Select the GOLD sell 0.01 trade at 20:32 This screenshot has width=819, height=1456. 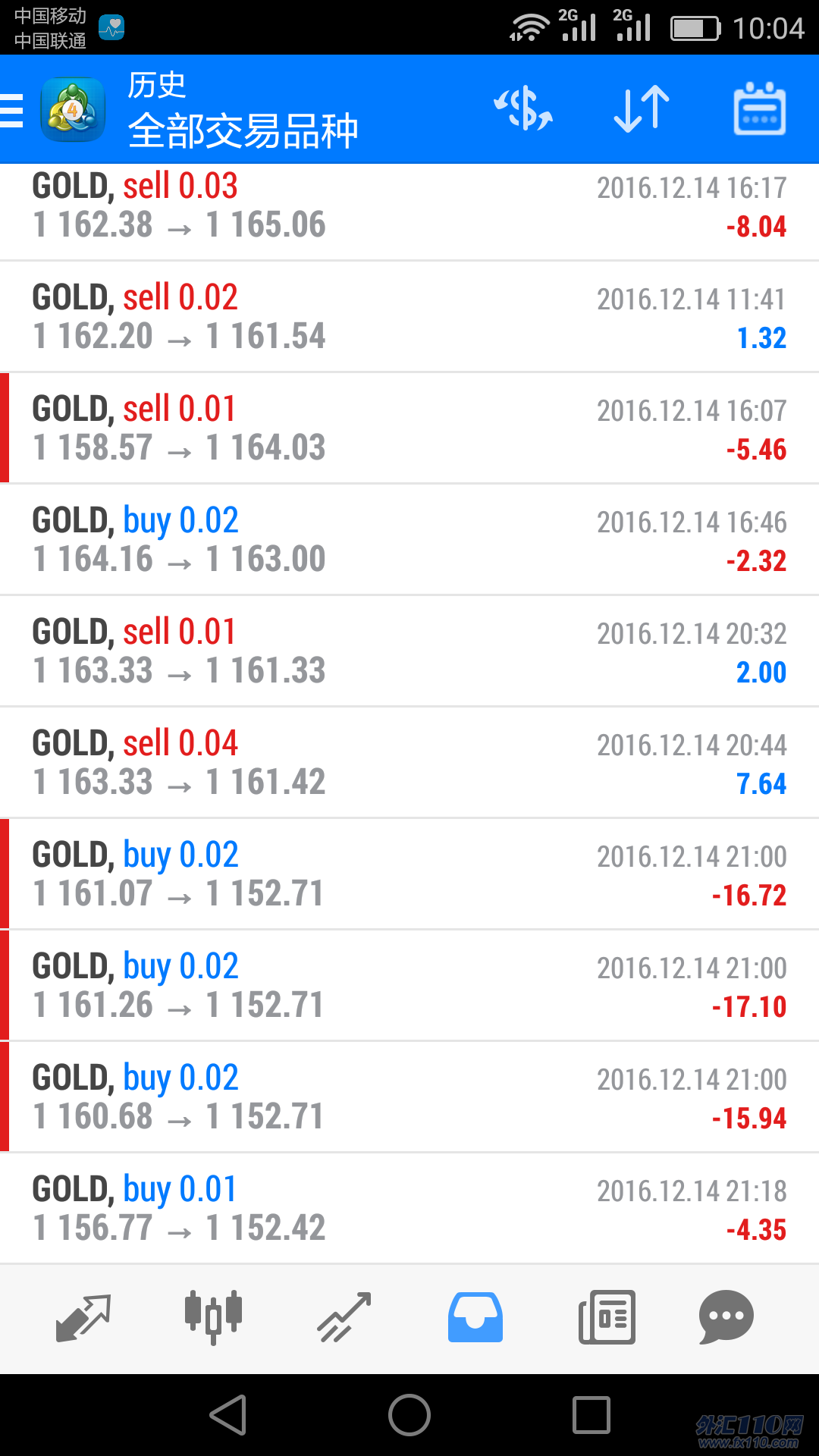(409, 651)
